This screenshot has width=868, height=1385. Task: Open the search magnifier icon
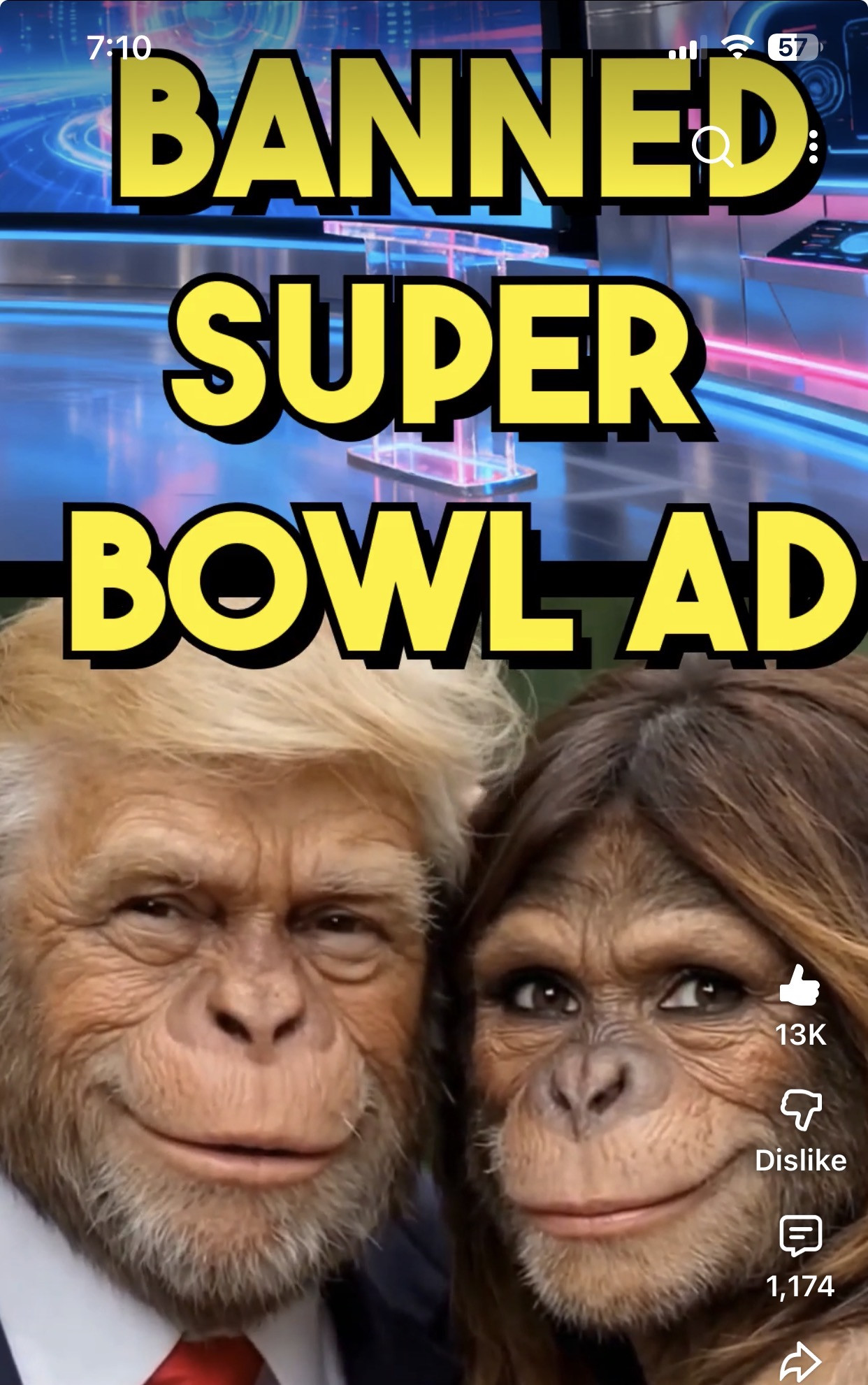[x=711, y=147]
